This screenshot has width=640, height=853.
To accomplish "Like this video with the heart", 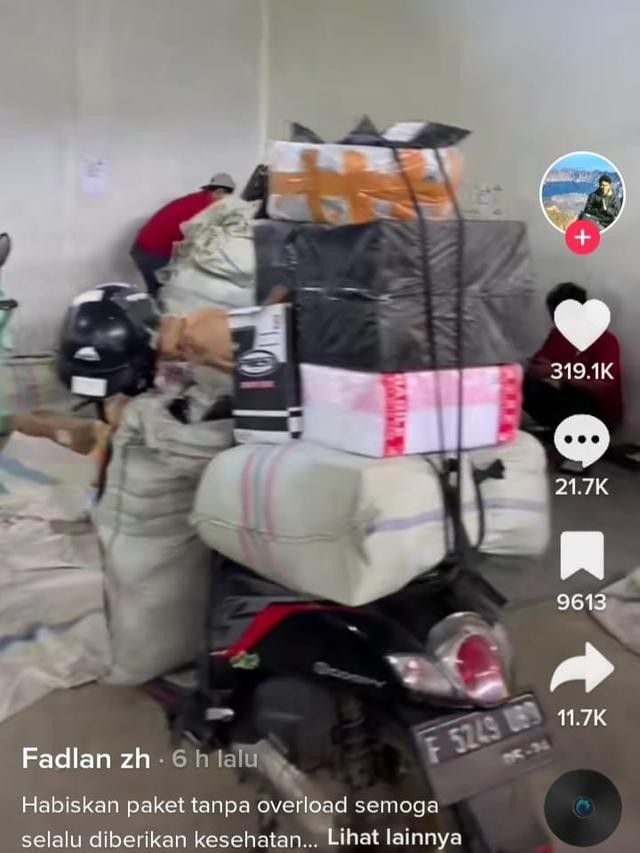I will (x=582, y=325).
